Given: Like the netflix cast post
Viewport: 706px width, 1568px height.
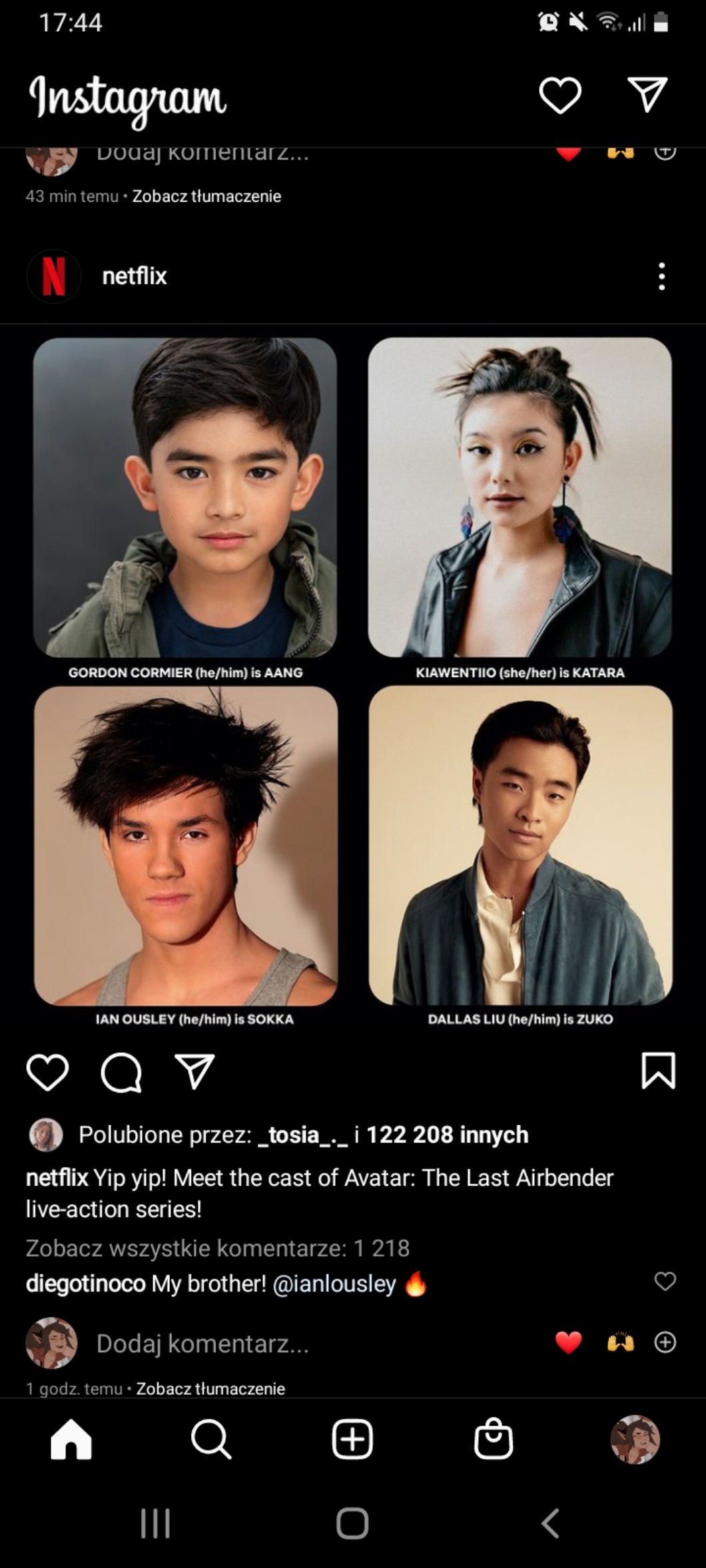Looking at the screenshot, I should tap(47, 1072).
